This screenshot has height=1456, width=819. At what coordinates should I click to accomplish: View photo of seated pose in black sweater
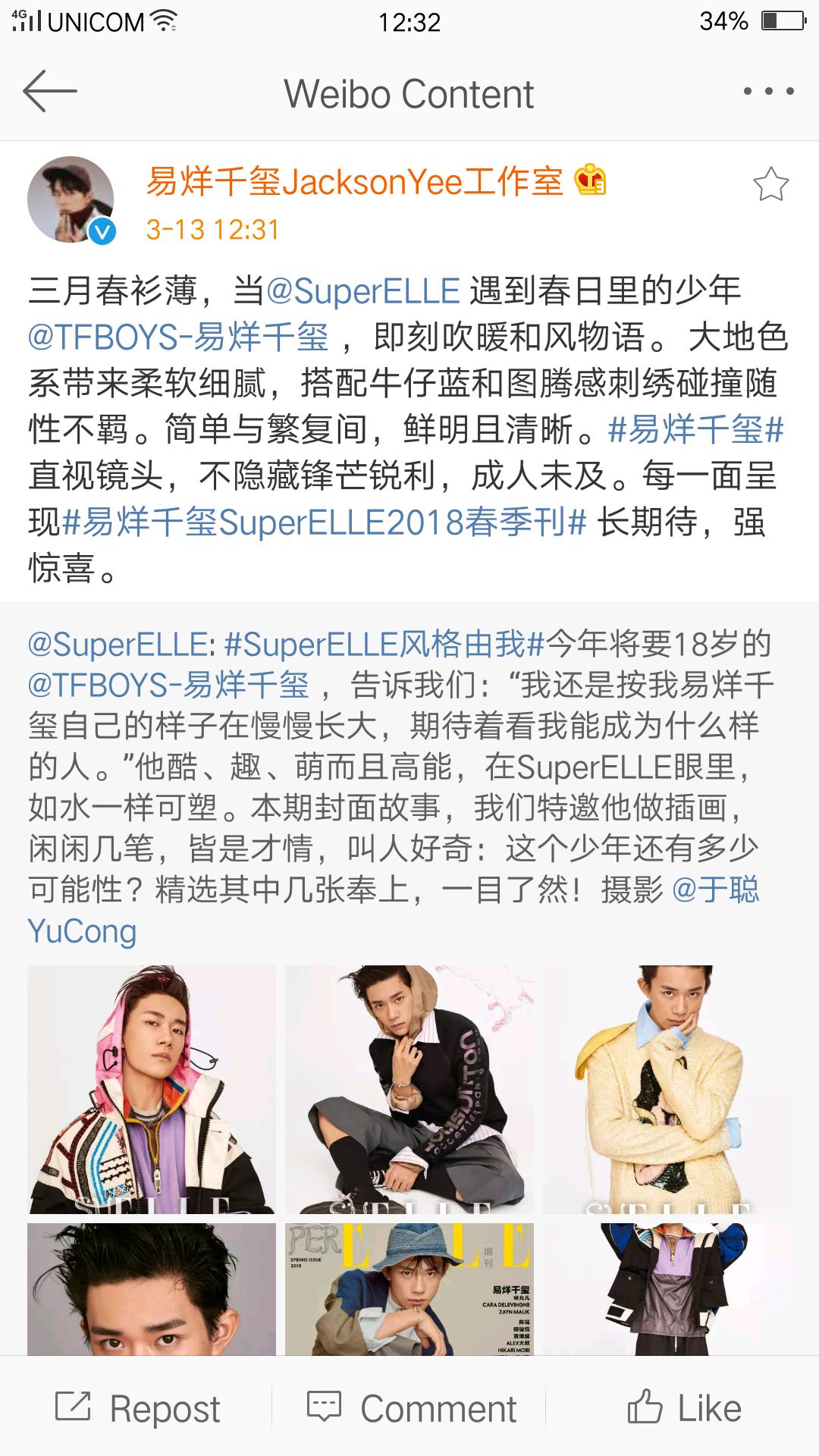point(409,1089)
